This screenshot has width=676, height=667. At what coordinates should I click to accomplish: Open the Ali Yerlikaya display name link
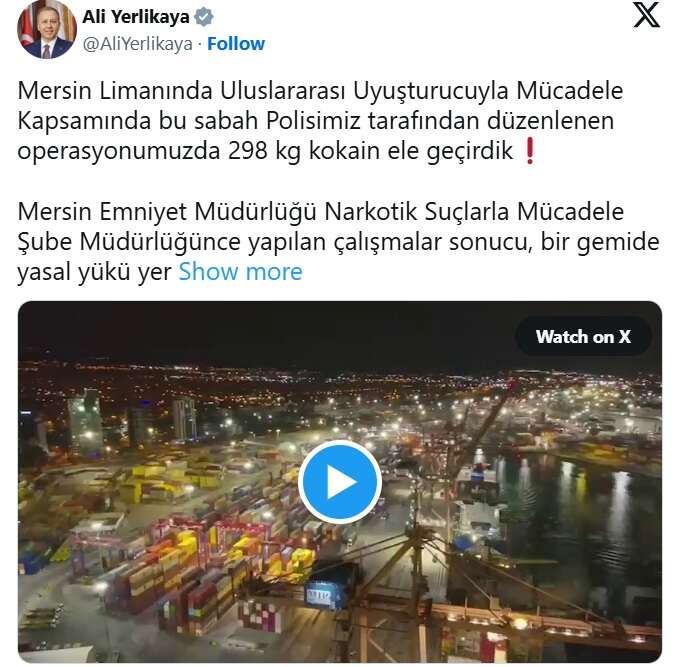coord(137,17)
